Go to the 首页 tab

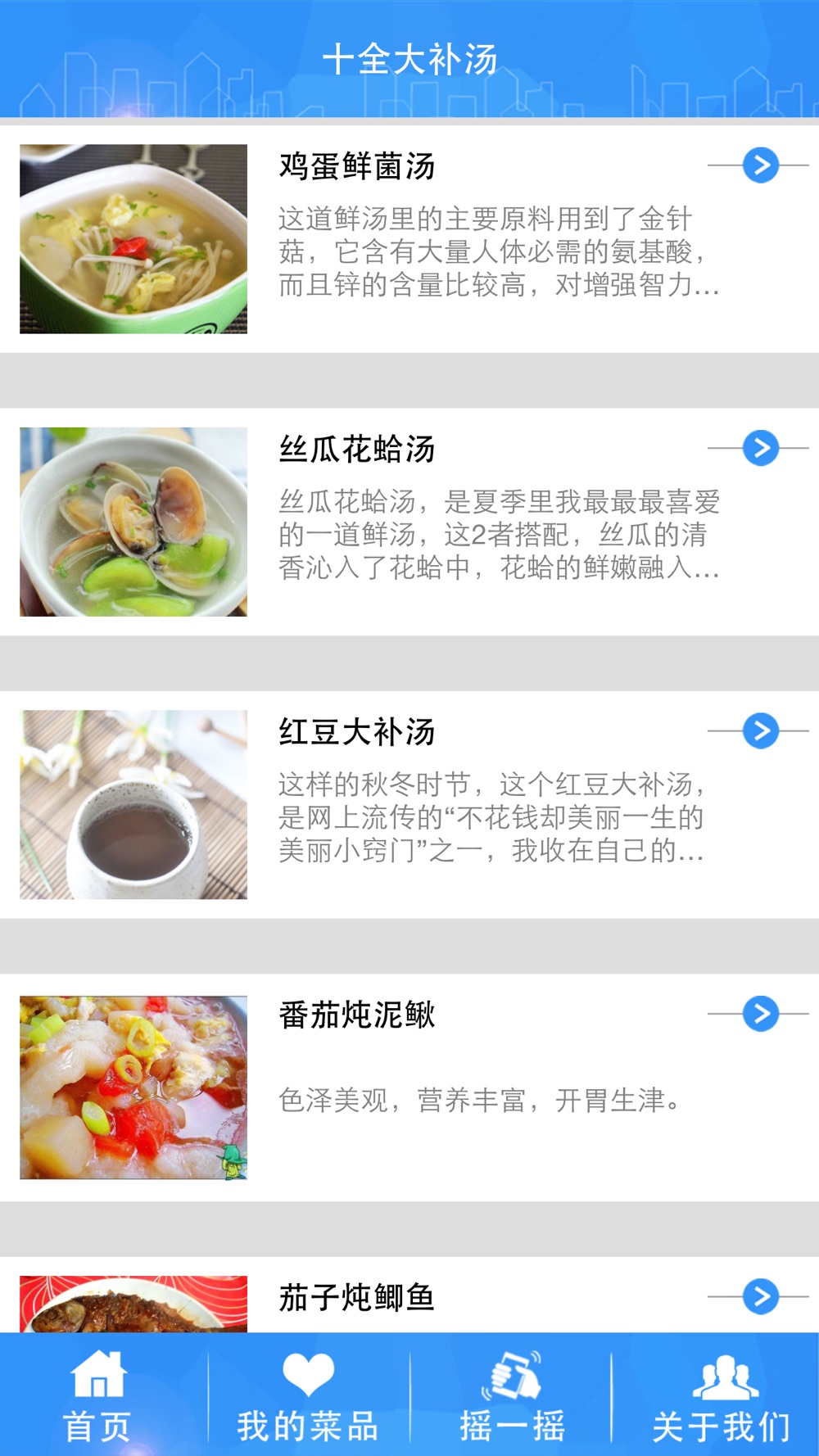[x=98, y=1397]
